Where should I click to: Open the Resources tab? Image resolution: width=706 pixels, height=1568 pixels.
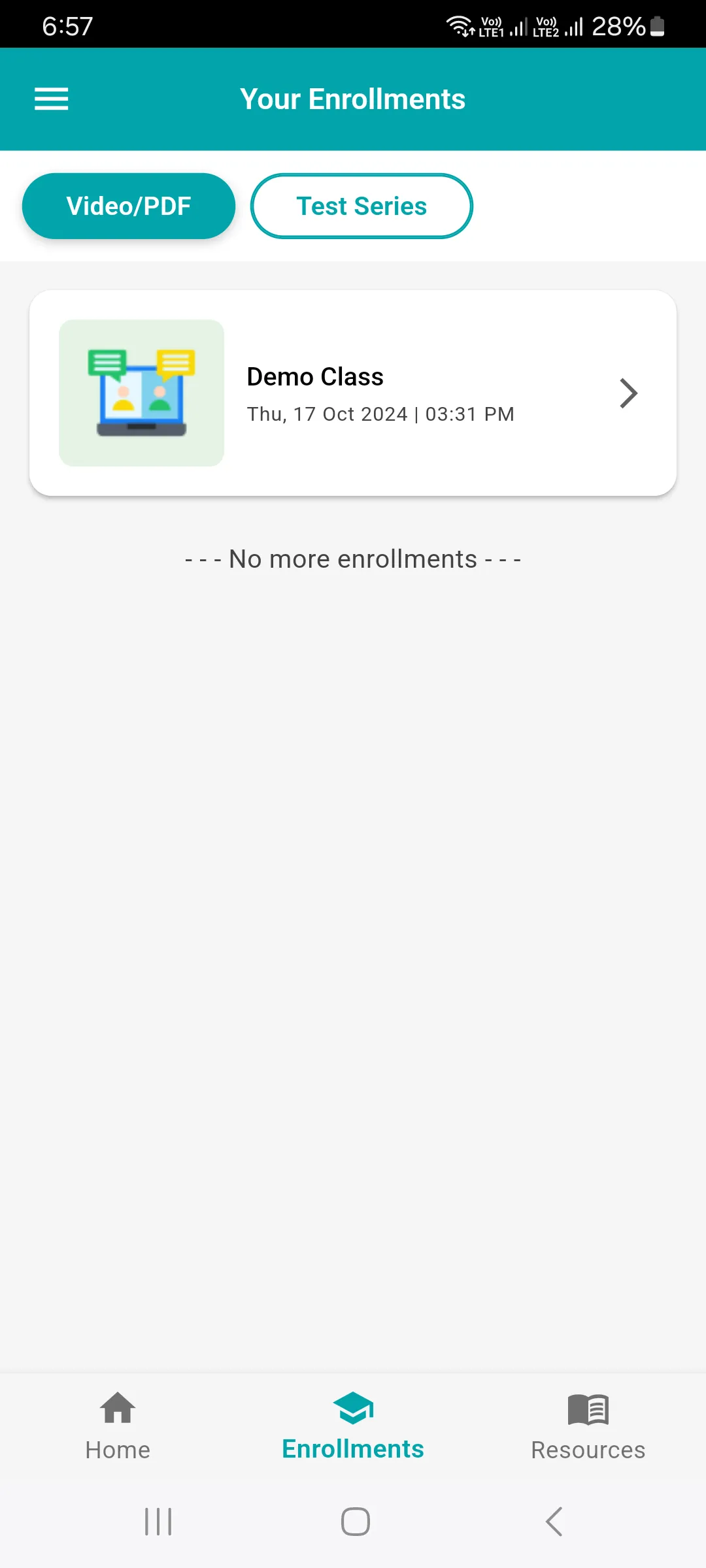point(588,1427)
